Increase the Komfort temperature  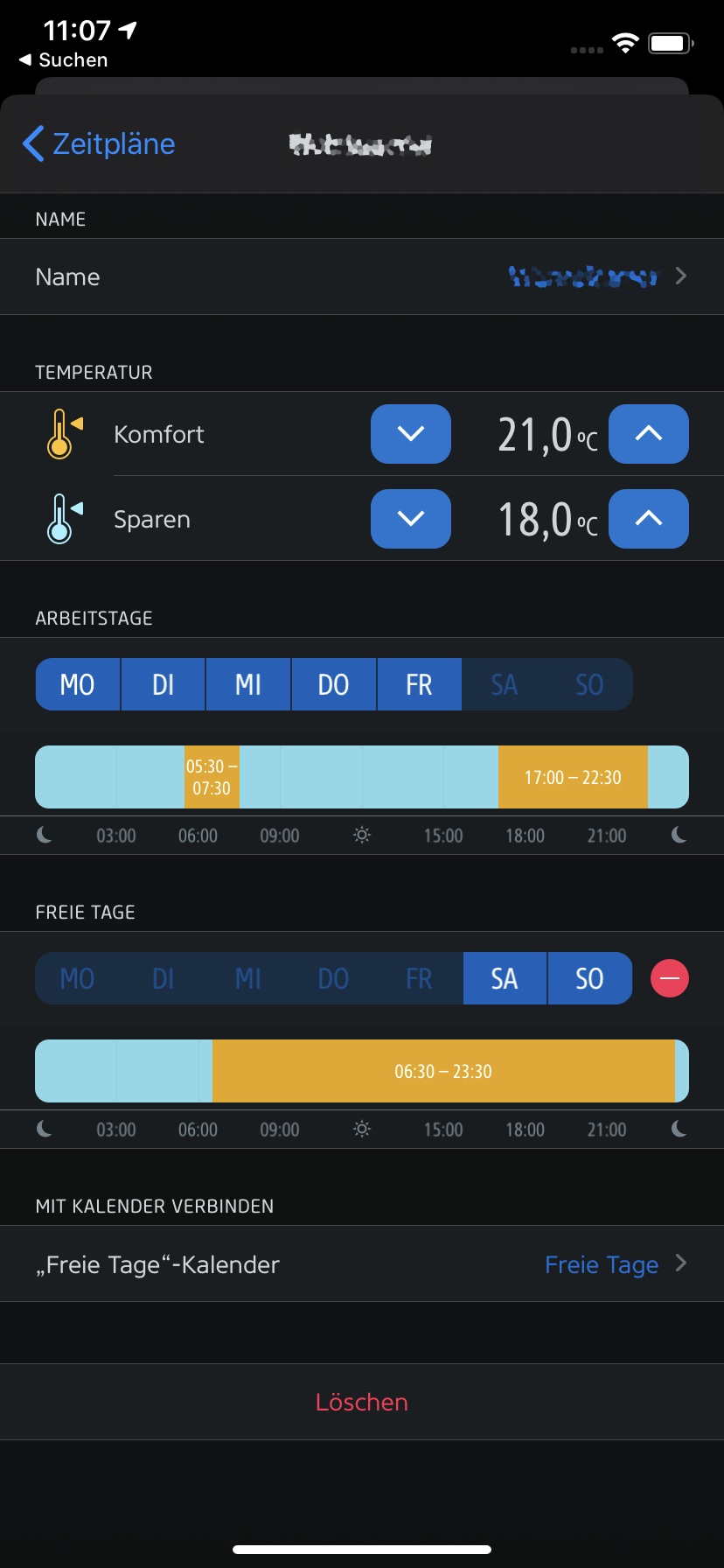coord(648,434)
